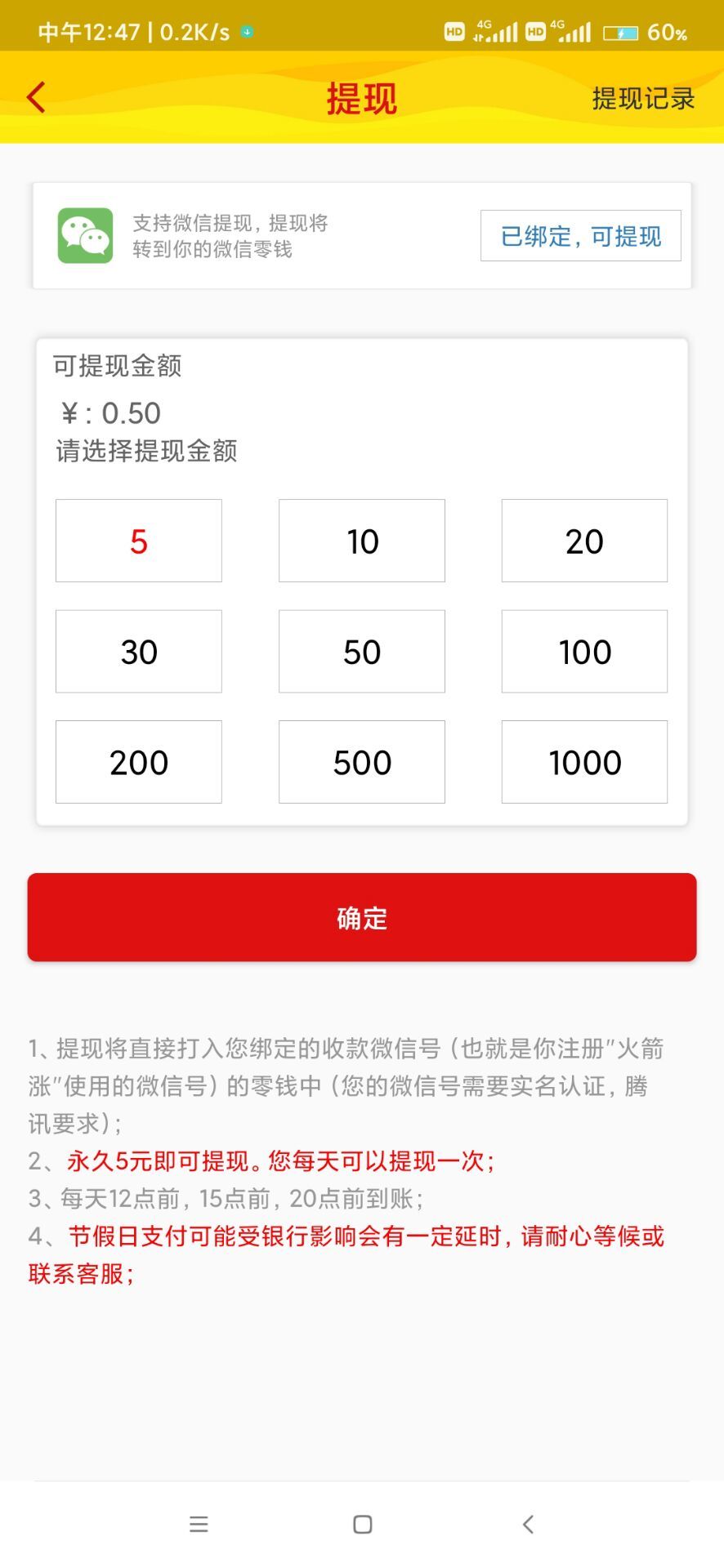Choose the 200 yuan withdrawal amount
The image size is (724, 1568).
click(x=138, y=762)
